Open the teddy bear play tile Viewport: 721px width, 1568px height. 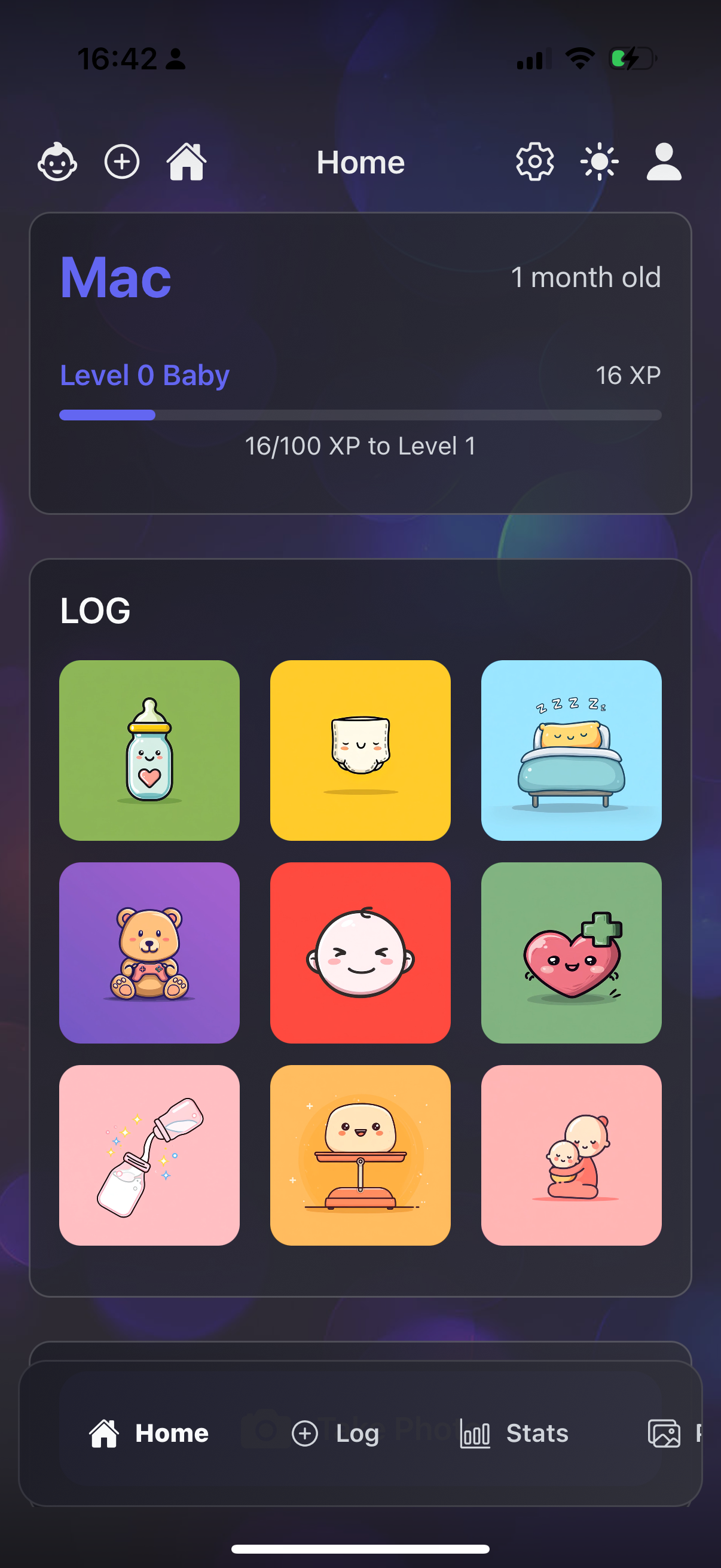[149, 952]
